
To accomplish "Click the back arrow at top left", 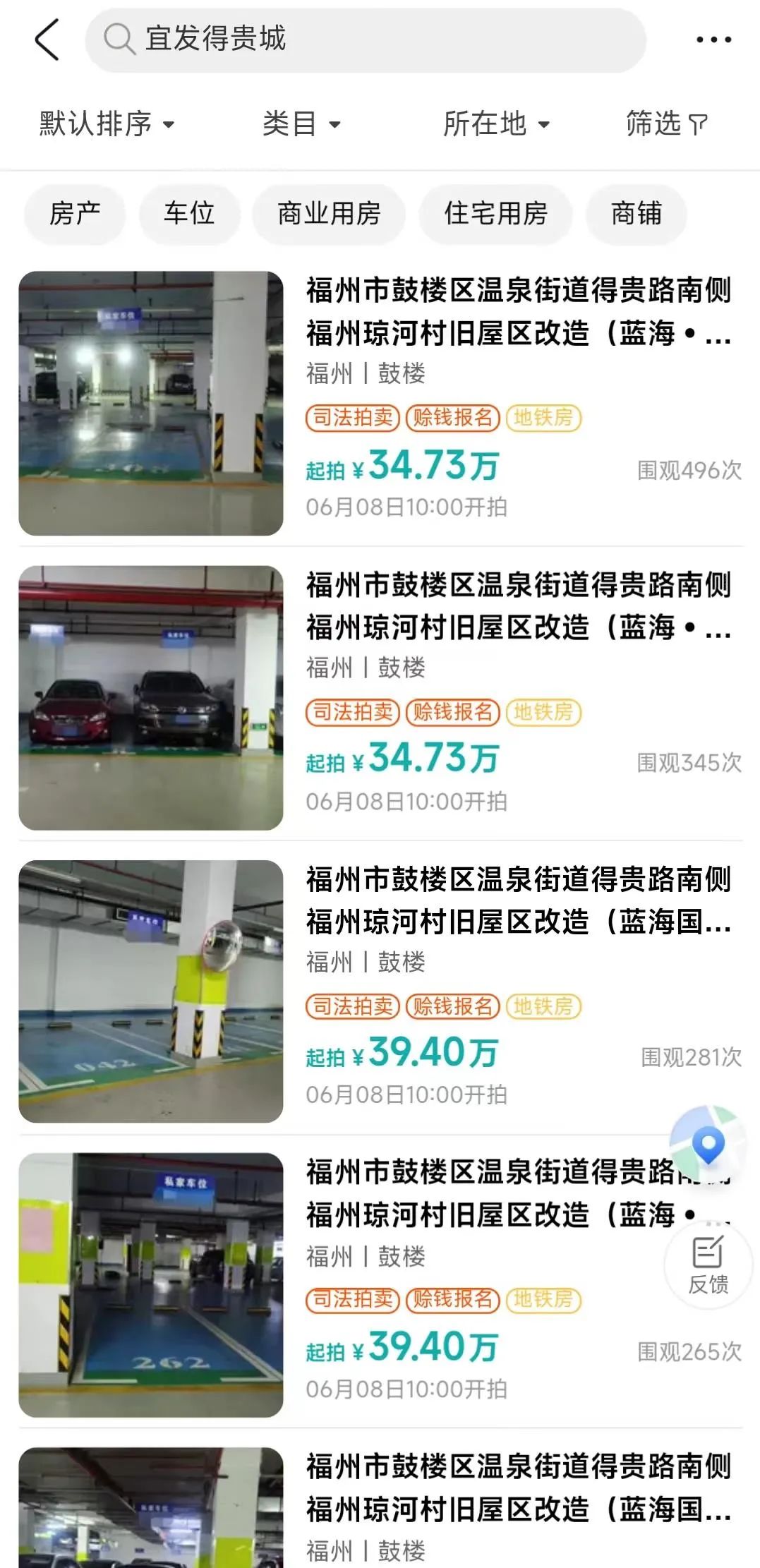I will [x=47, y=39].
